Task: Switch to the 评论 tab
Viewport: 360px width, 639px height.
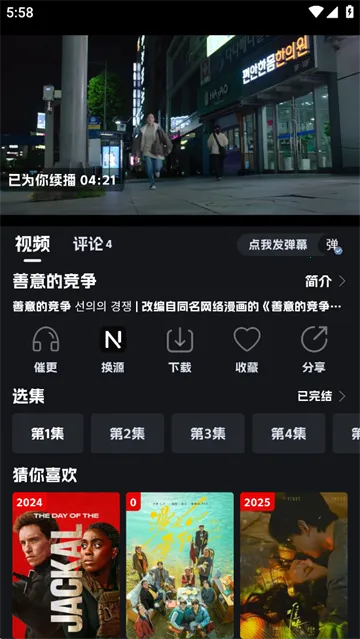Action: [x=92, y=244]
